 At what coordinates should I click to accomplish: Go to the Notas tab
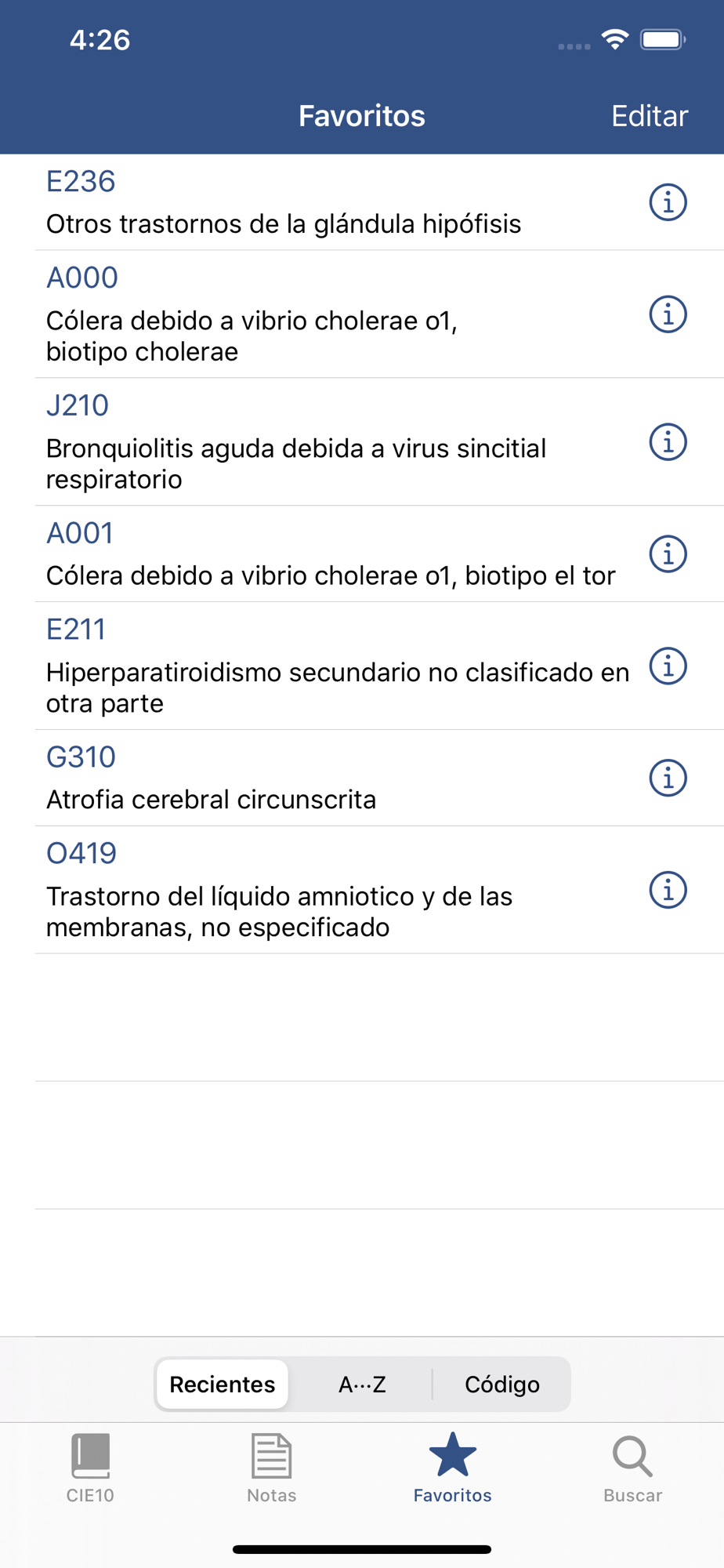[x=271, y=1468]
